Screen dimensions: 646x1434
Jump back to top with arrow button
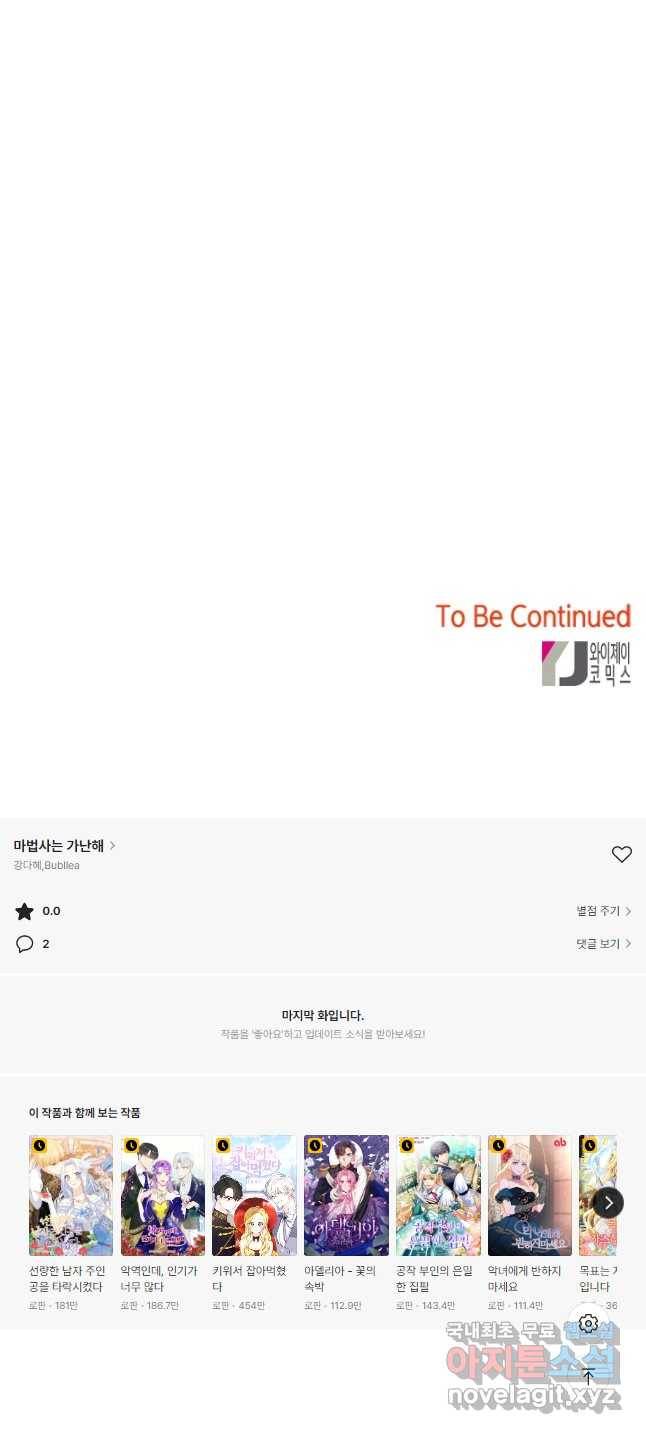pyautogui.click(x=588, y=1377)
